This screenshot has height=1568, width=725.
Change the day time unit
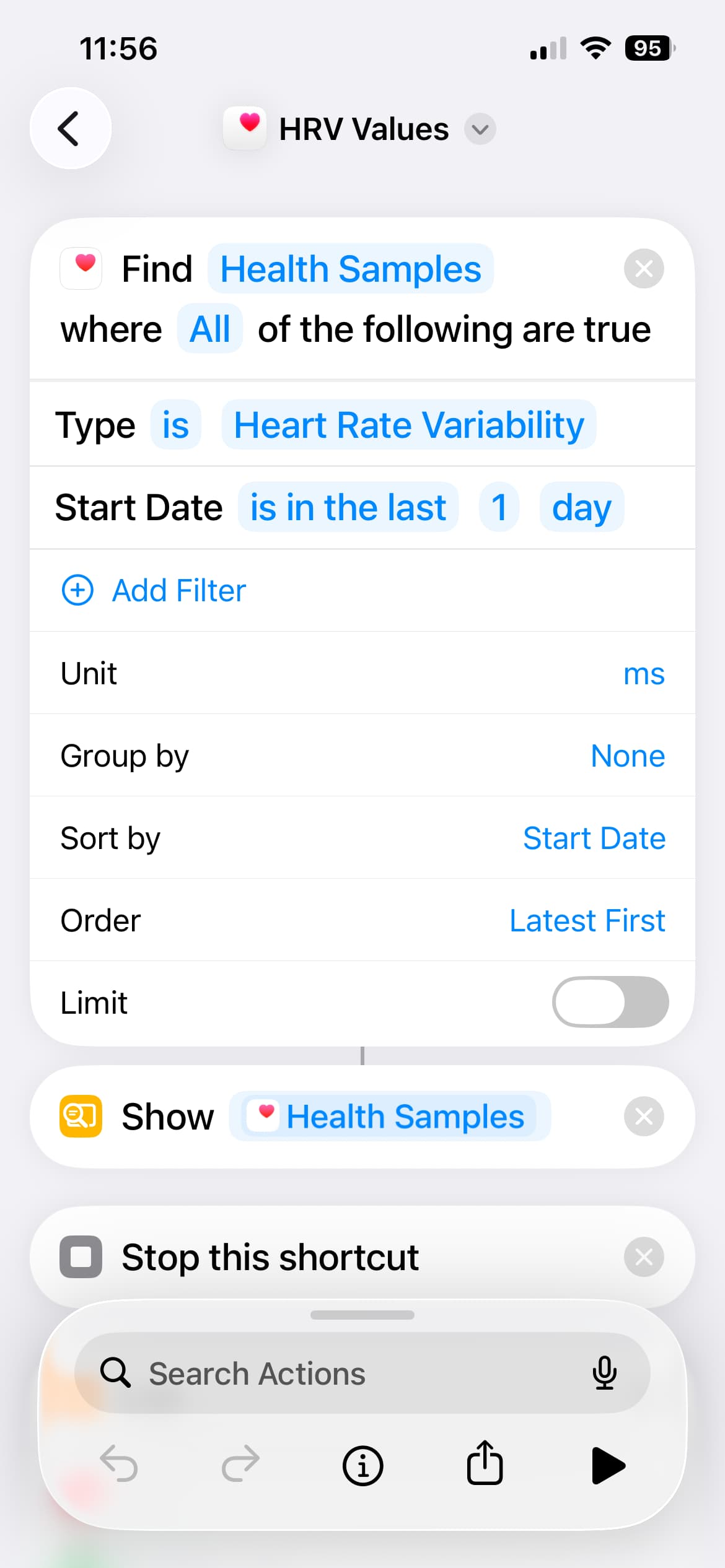coord(581,507)
